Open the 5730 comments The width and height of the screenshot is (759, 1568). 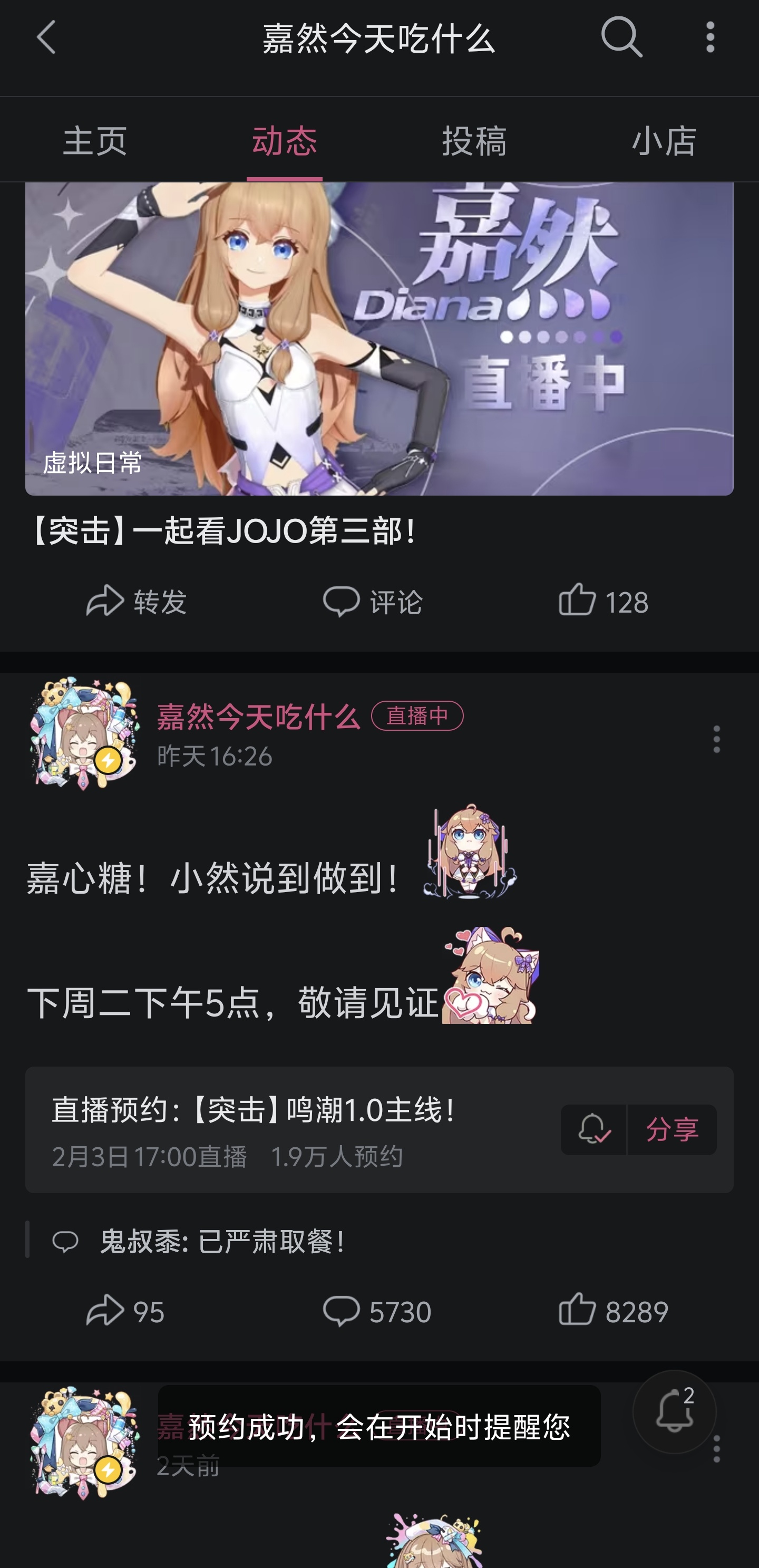click(377, 1311)
